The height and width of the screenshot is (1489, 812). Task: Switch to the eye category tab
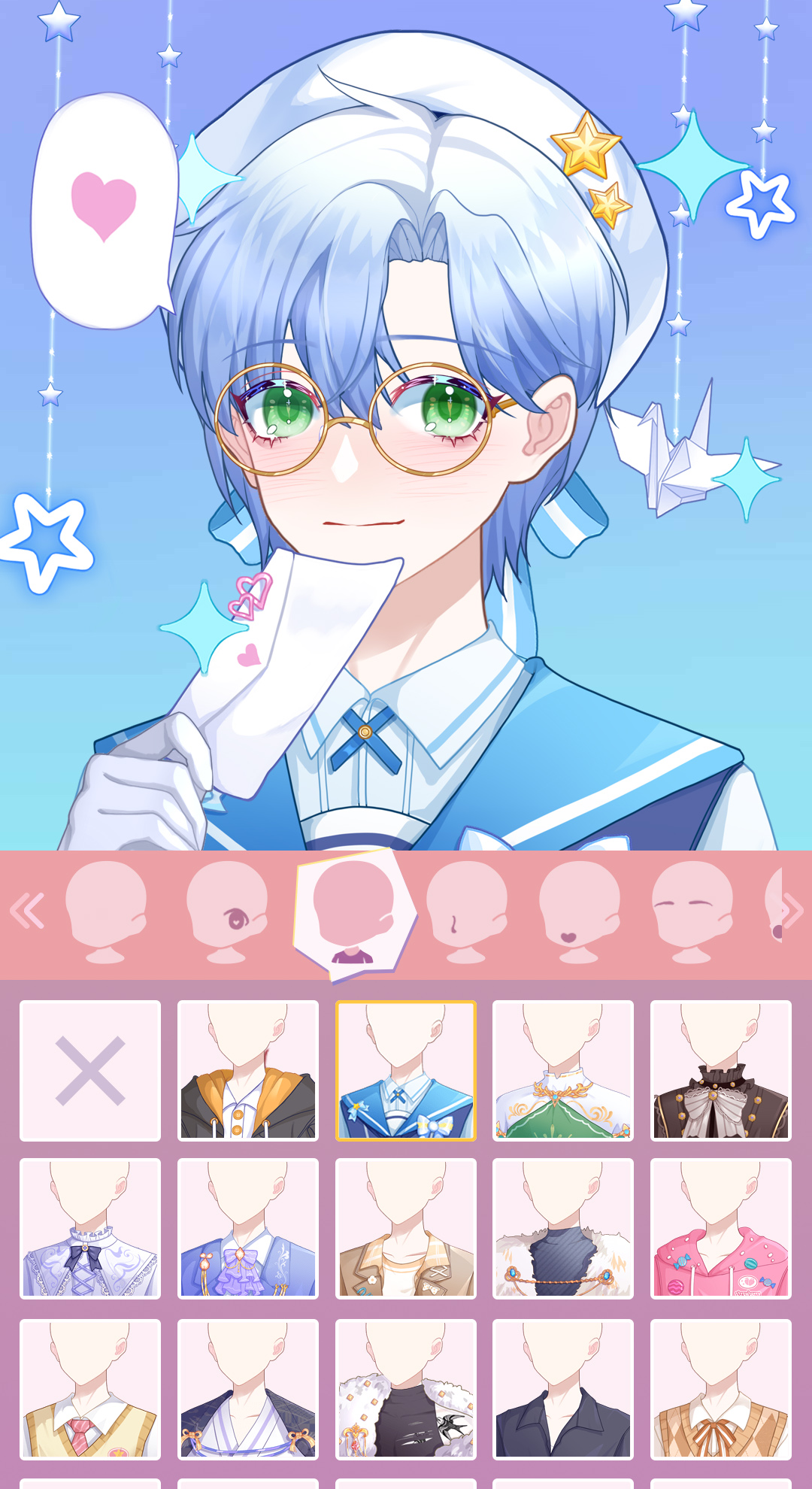tap(226, 911)
